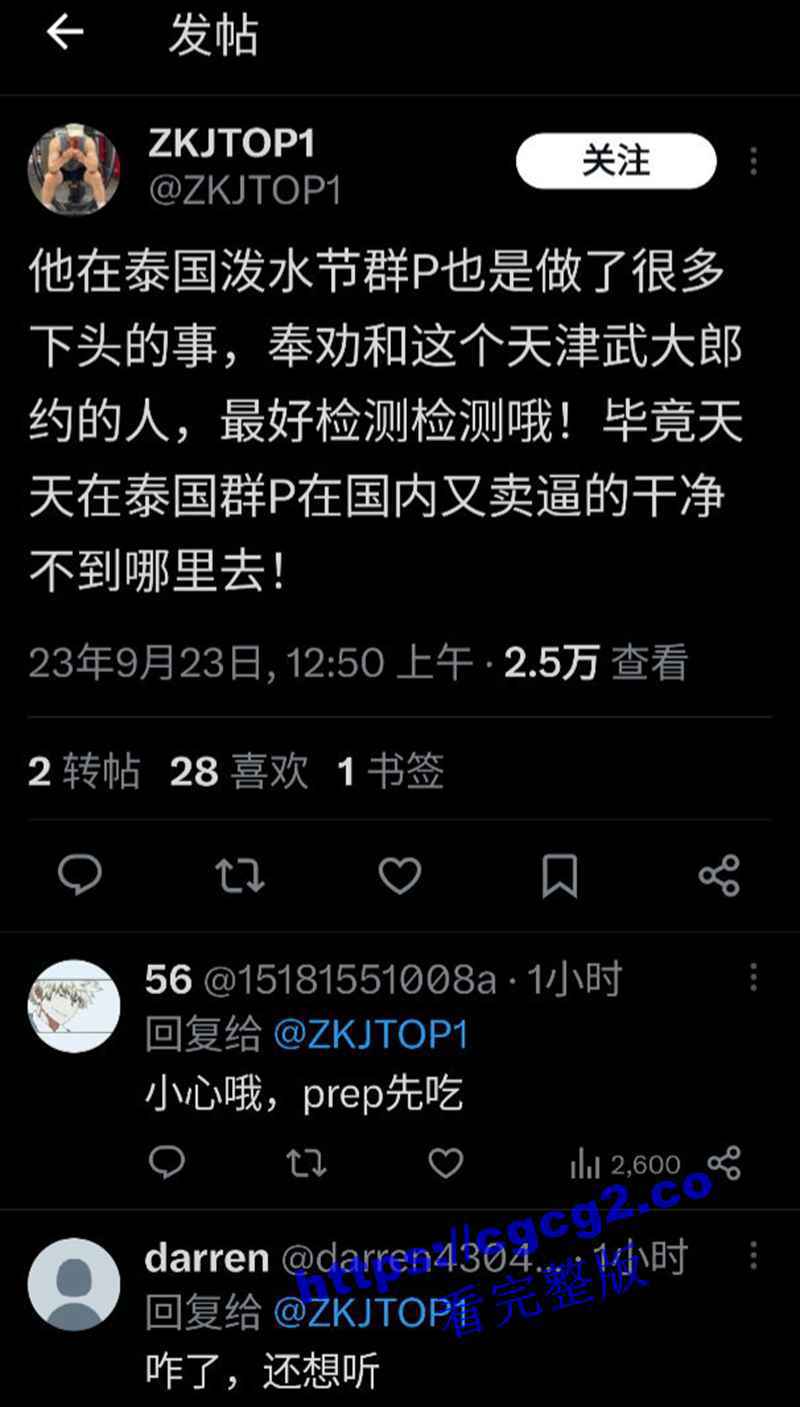This screenshot has height=1407, width=800.
Task: Tap the @ZKJTOP1 mention in 56's reply
Action: coord(371,1035)
